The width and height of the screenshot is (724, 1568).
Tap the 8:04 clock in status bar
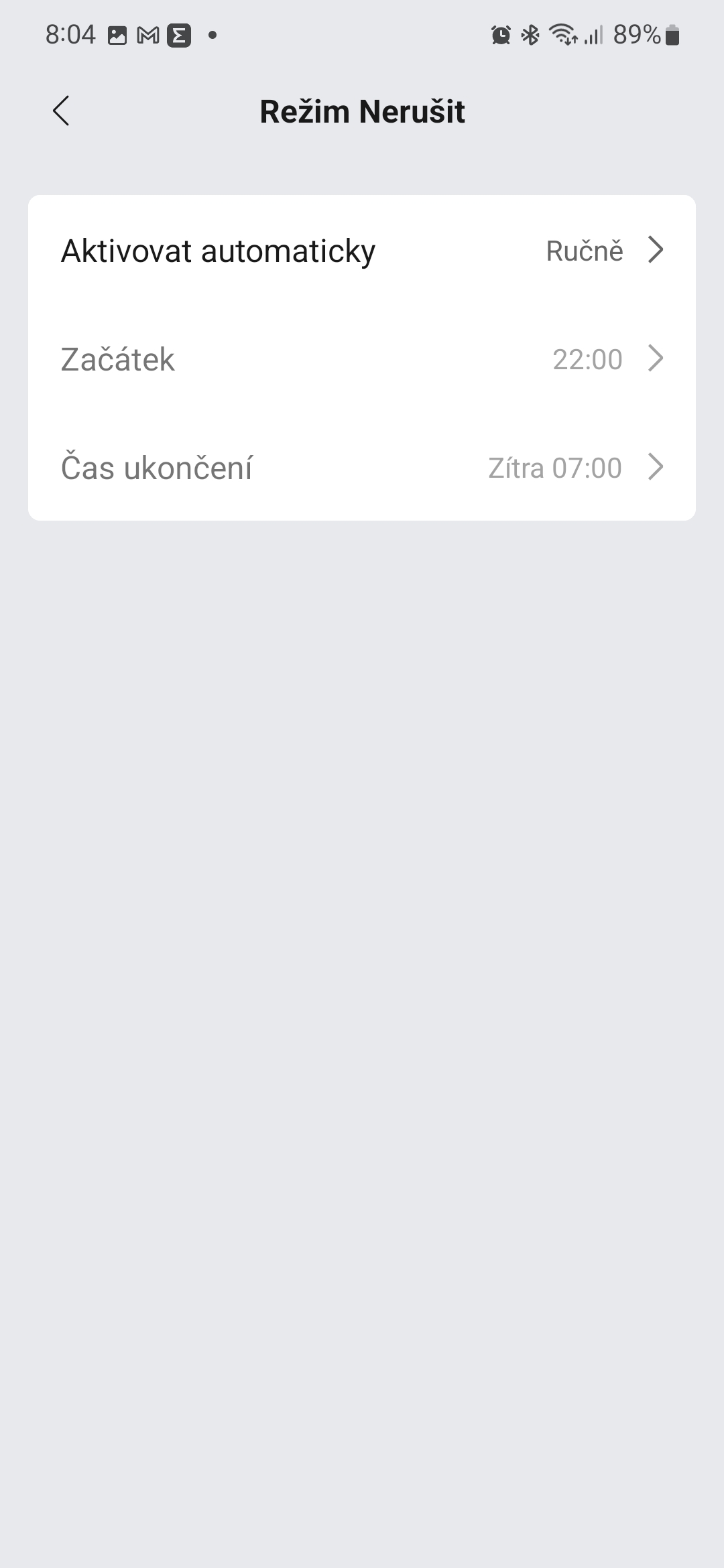pos(70,34)
